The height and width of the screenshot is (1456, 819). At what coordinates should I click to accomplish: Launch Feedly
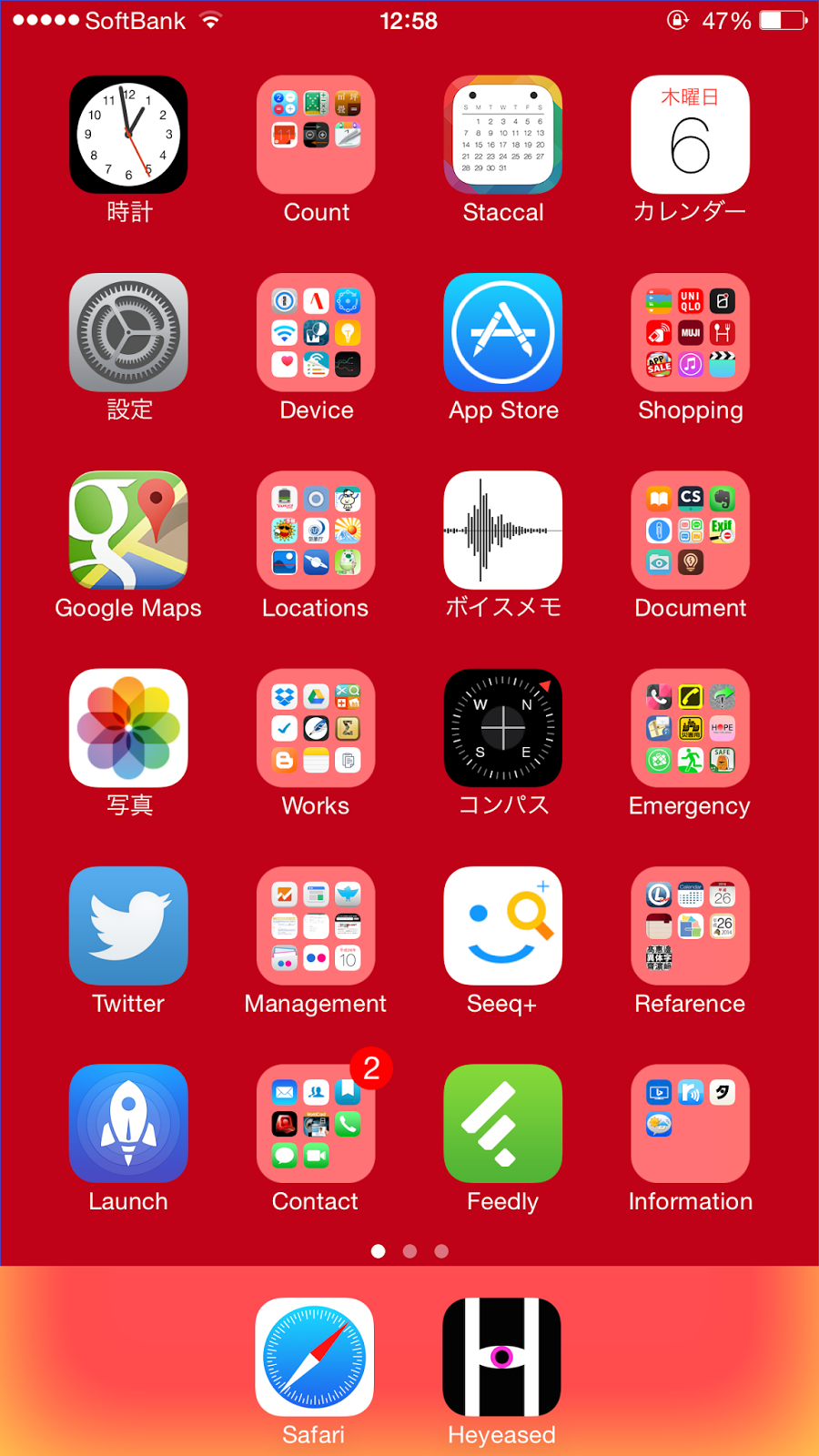(x=502, y=1124)
